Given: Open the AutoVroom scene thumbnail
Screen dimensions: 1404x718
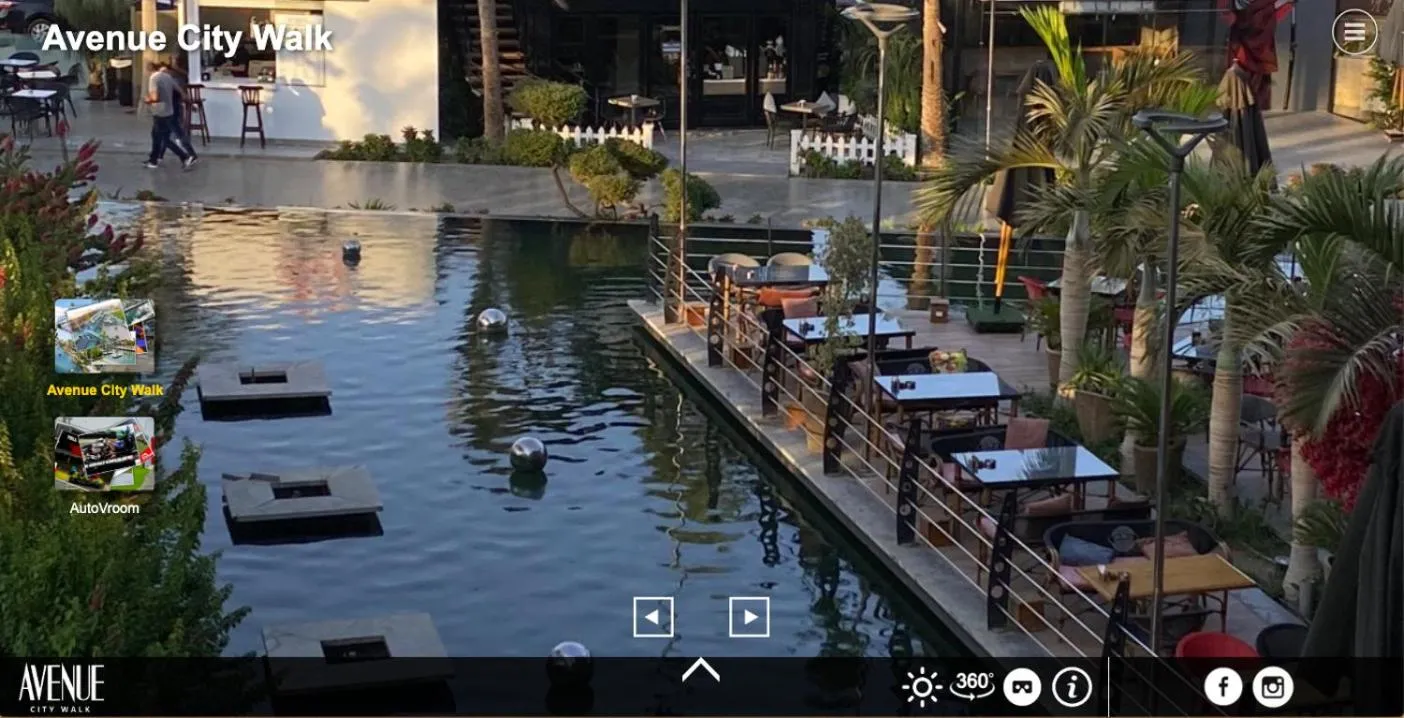Looking at the screenshot, I should coord(105,454).
